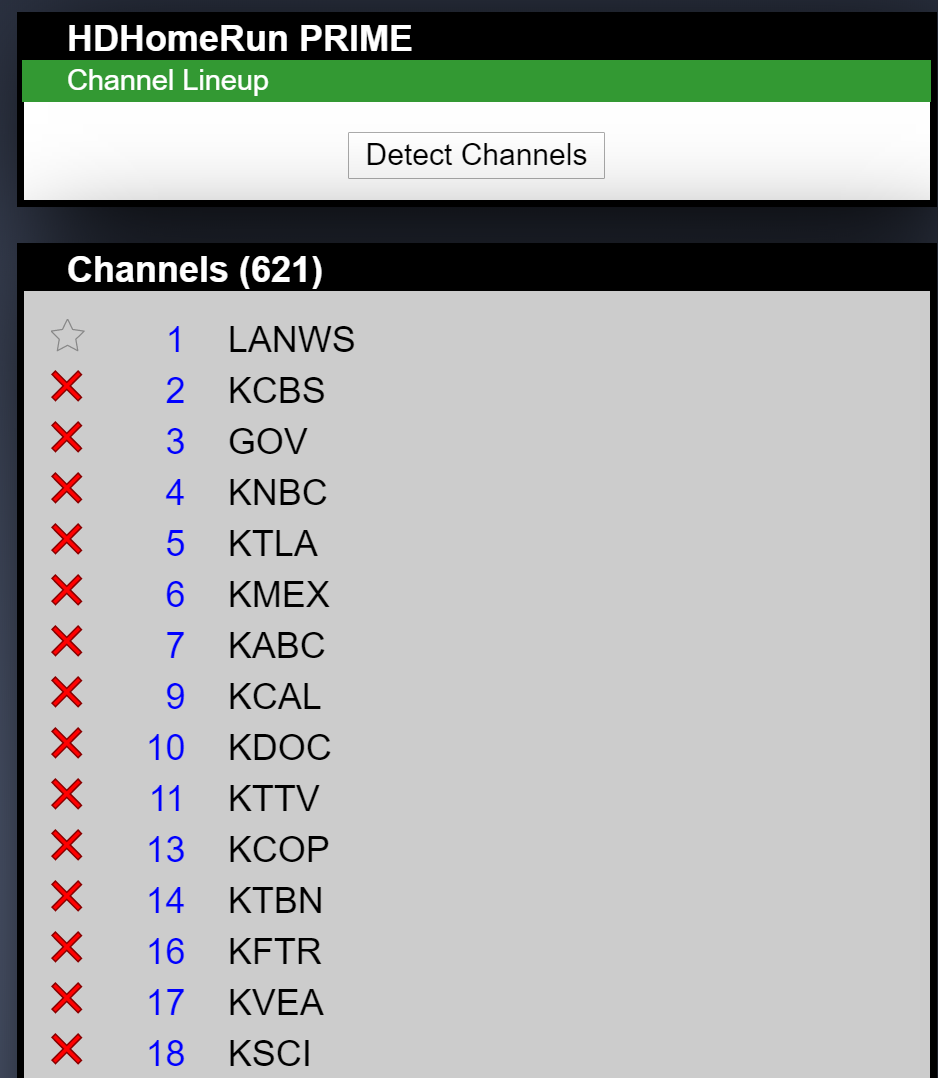
Task: Toggle the red X for KTBN
Action: (67, 897)
